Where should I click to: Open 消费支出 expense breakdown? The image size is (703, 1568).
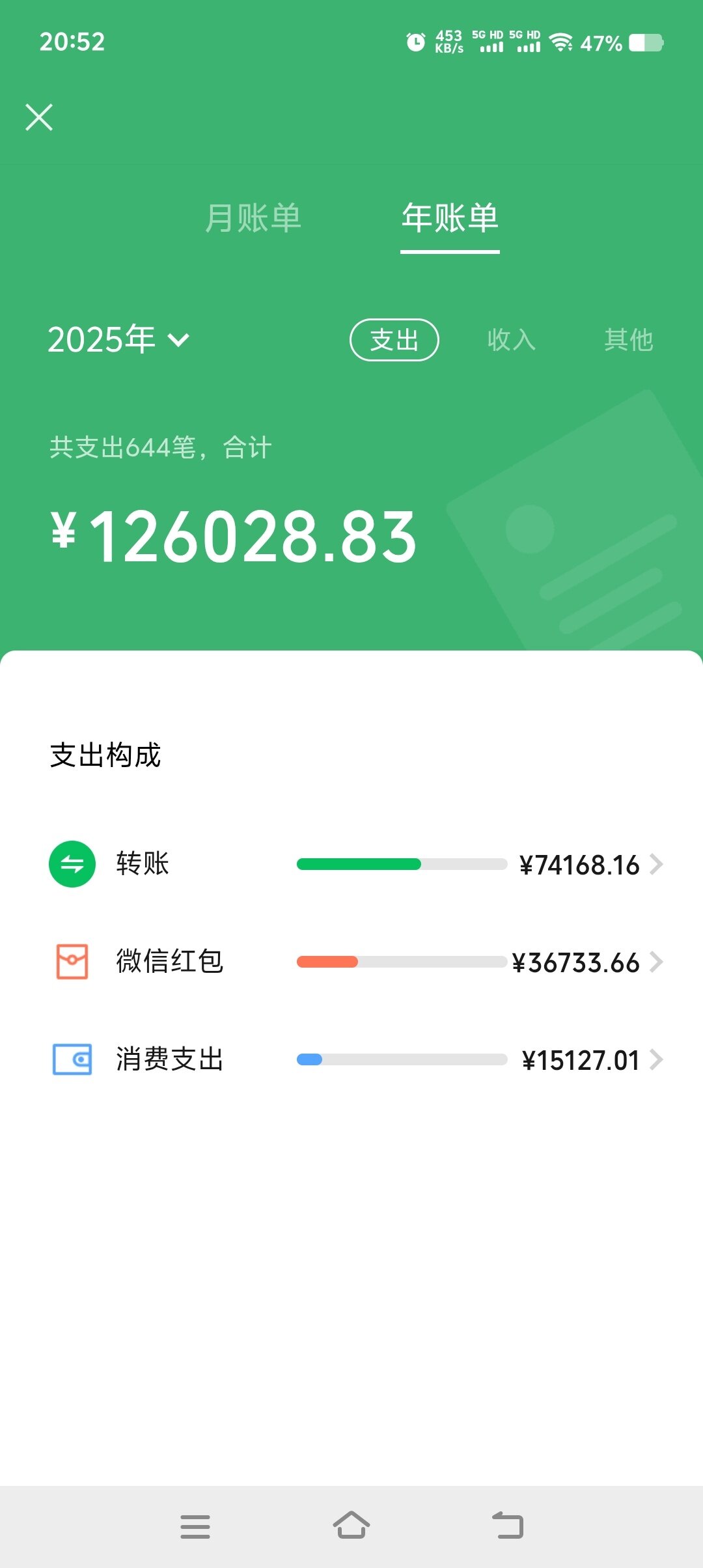(355, 1059)
